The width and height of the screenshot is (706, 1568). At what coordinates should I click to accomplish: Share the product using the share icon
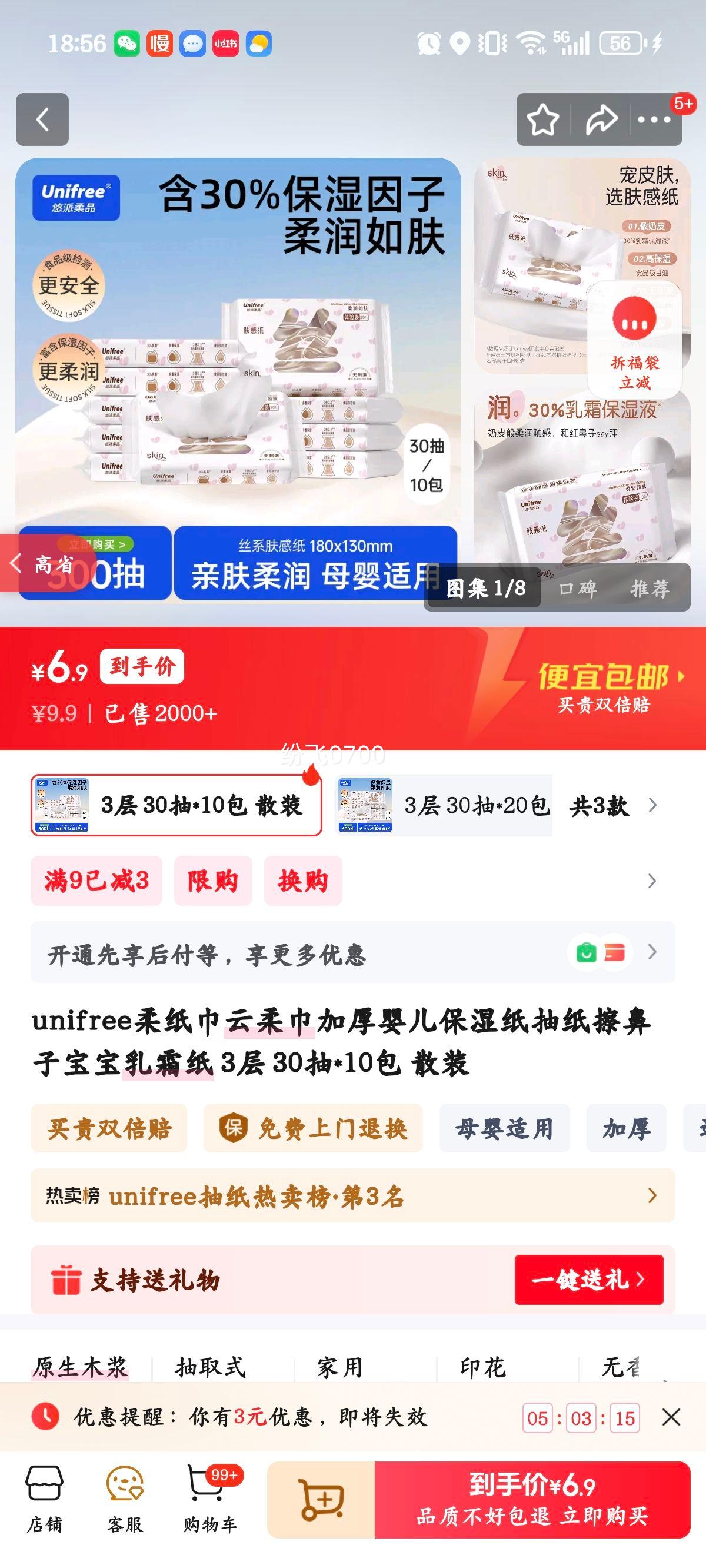600,120
